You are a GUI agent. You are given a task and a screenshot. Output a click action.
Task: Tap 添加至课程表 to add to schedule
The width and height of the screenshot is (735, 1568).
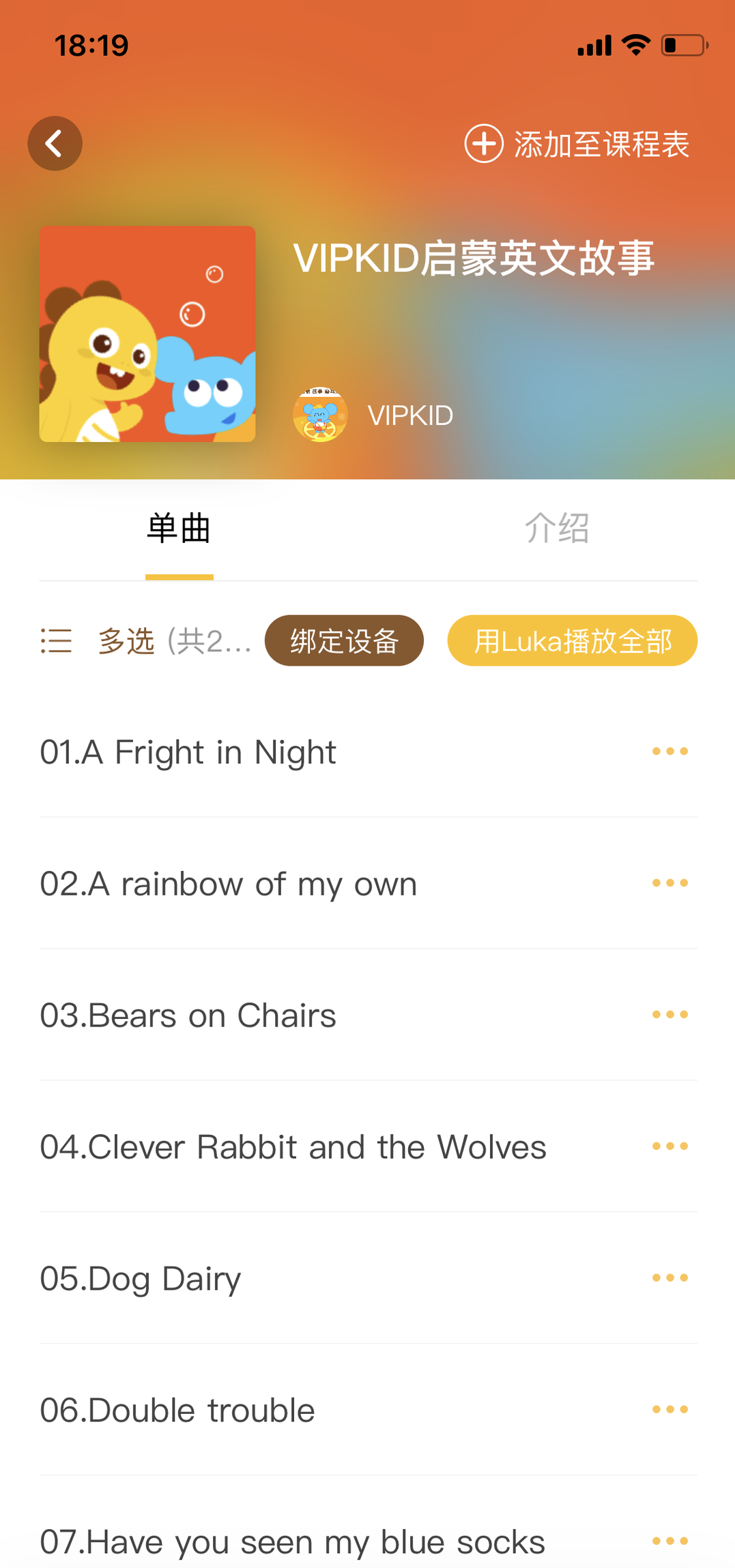click(577, 144)
